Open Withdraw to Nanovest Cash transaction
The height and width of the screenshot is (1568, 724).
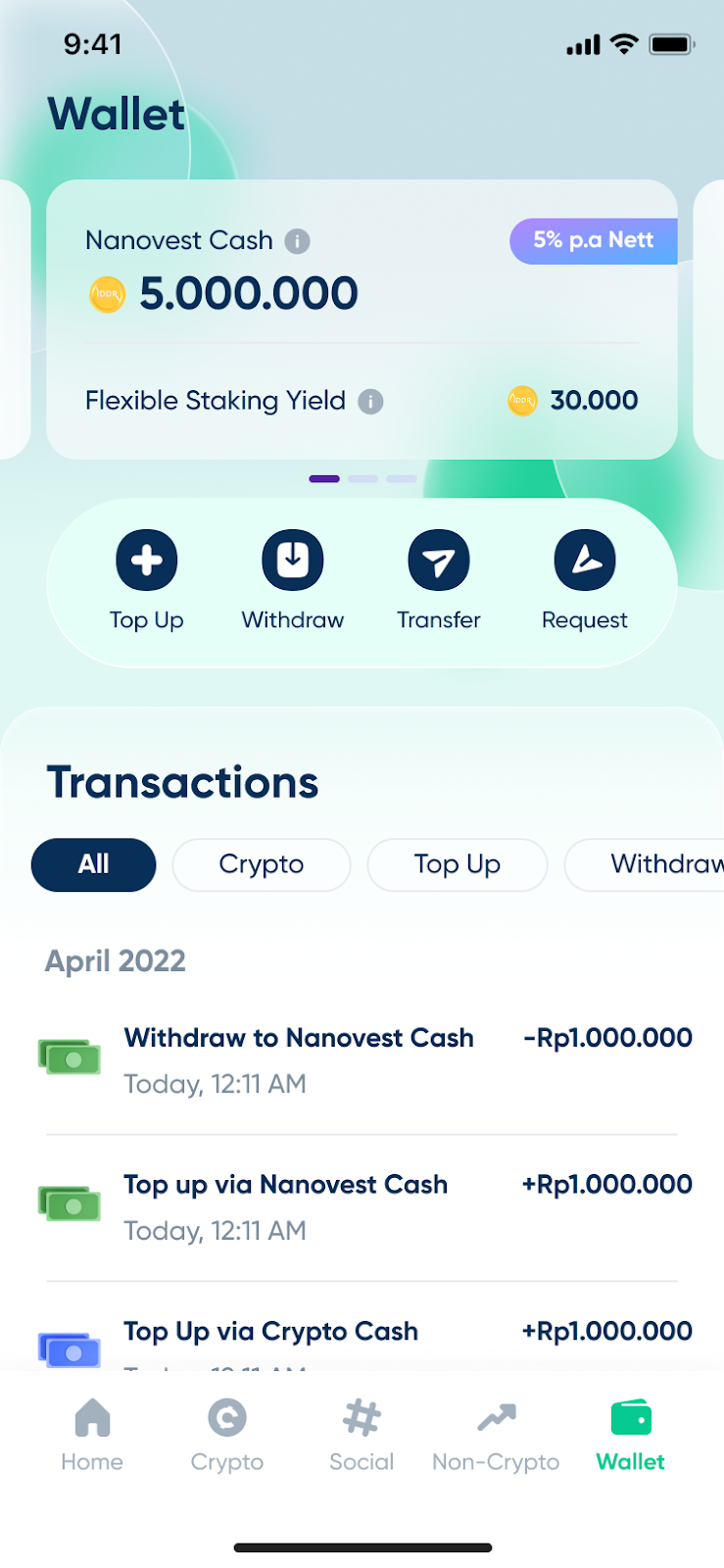click(x=362, y=1059)
